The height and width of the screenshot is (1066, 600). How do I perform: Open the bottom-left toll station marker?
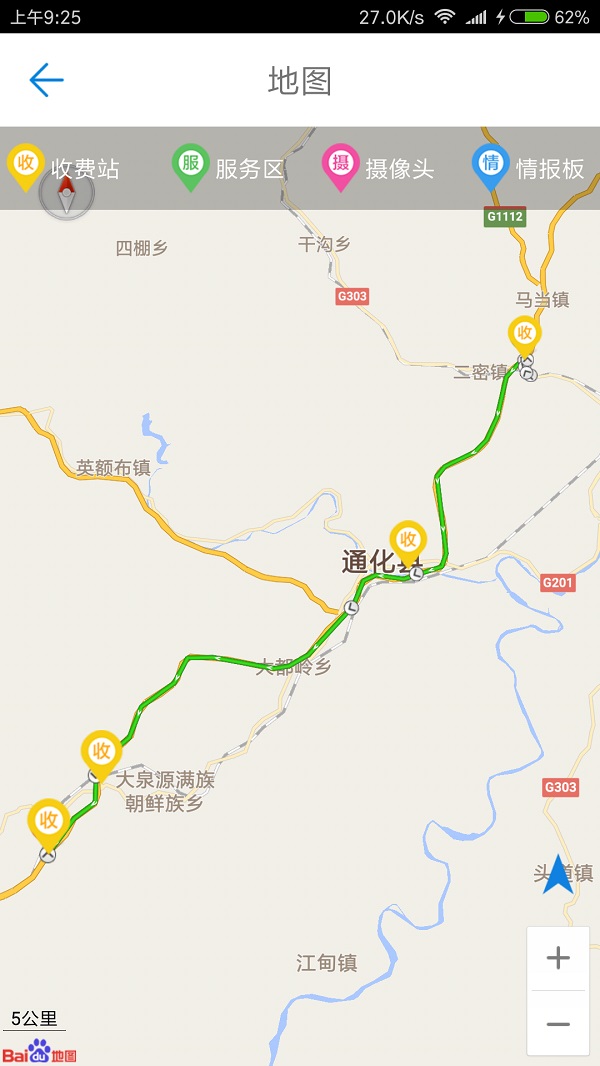(x=48, y=821)
